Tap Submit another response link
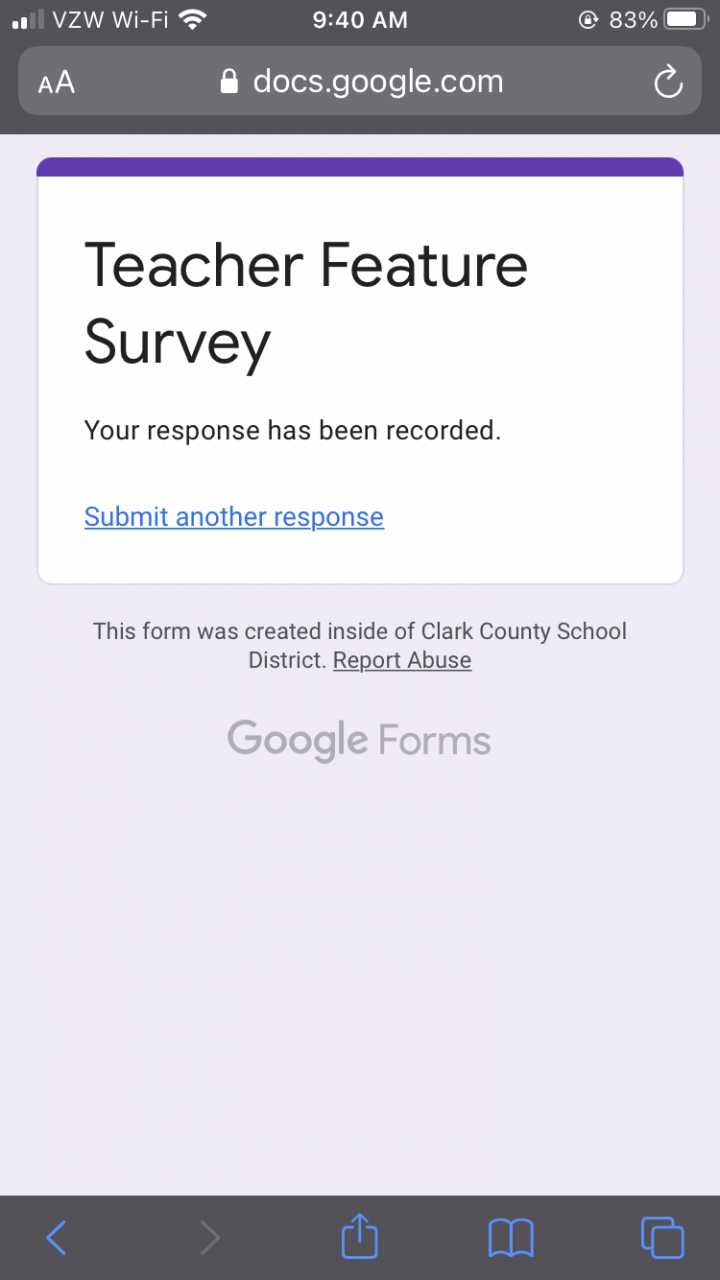 pyautogui.click(x=234, y=517)
